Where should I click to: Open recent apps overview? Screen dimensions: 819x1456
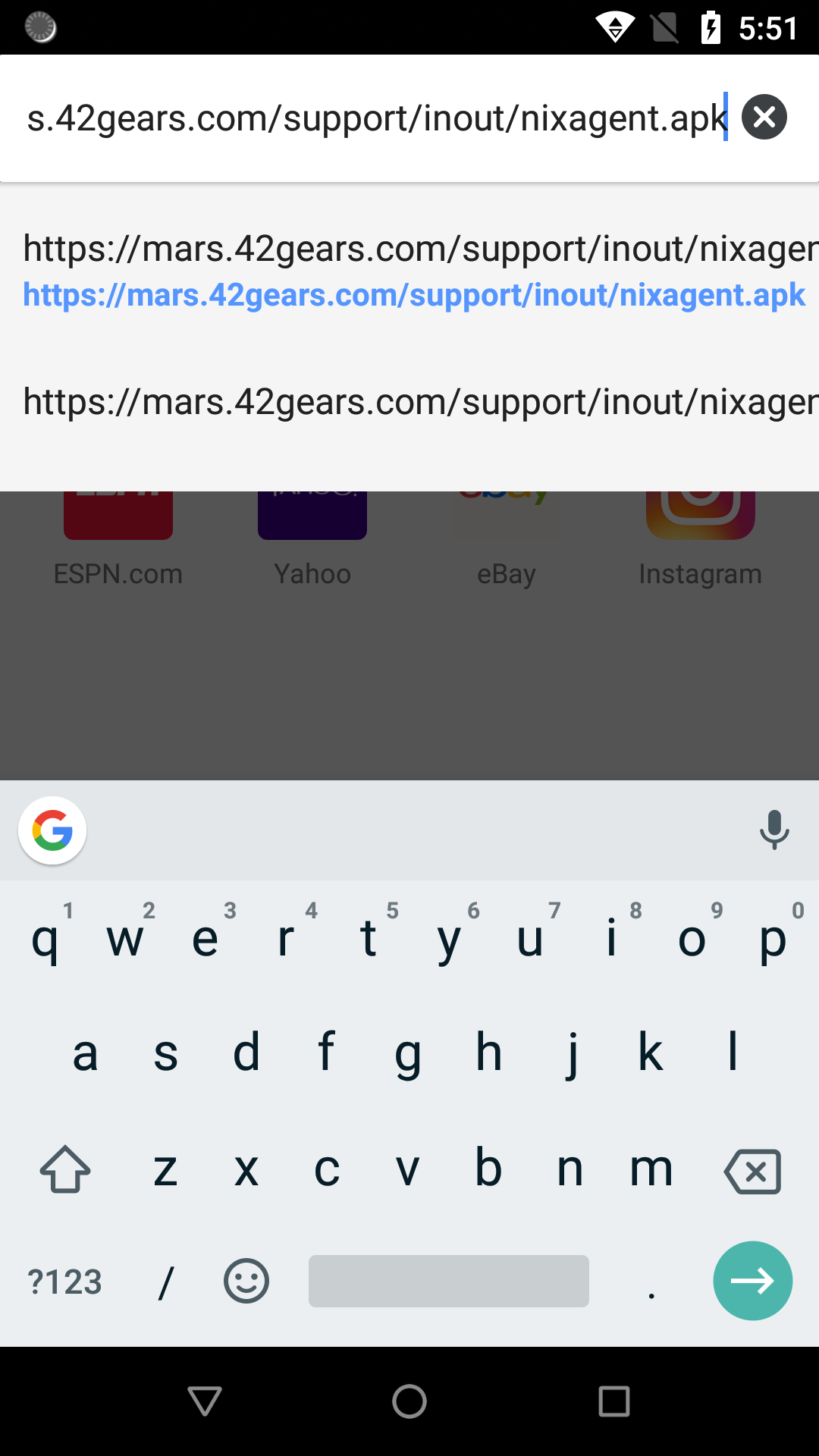click(x=613, y=1401)
